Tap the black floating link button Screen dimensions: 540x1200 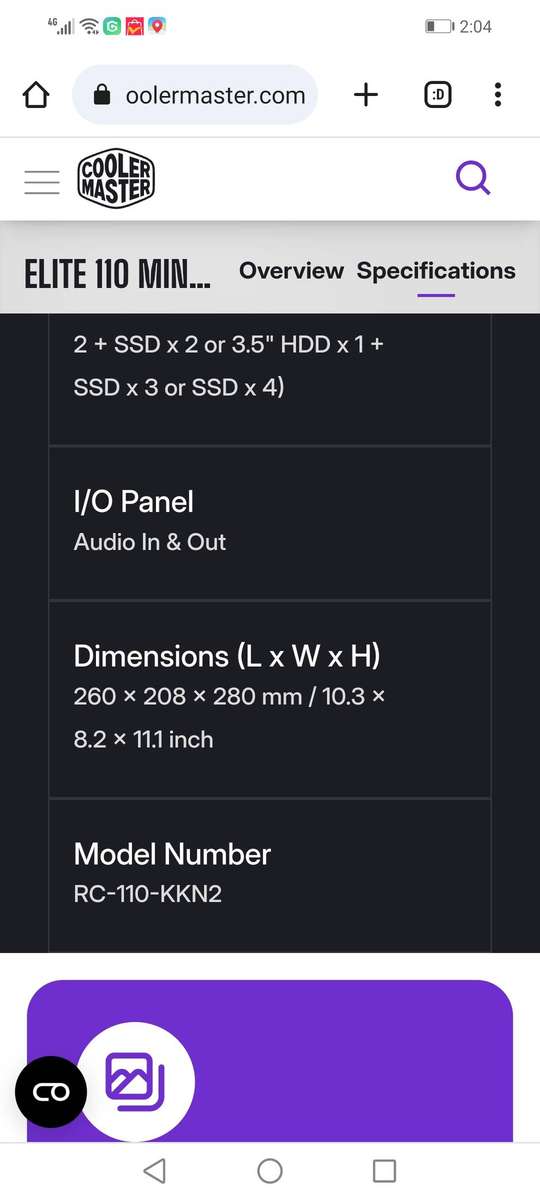pyautogui.click(x=51, y=1092)
